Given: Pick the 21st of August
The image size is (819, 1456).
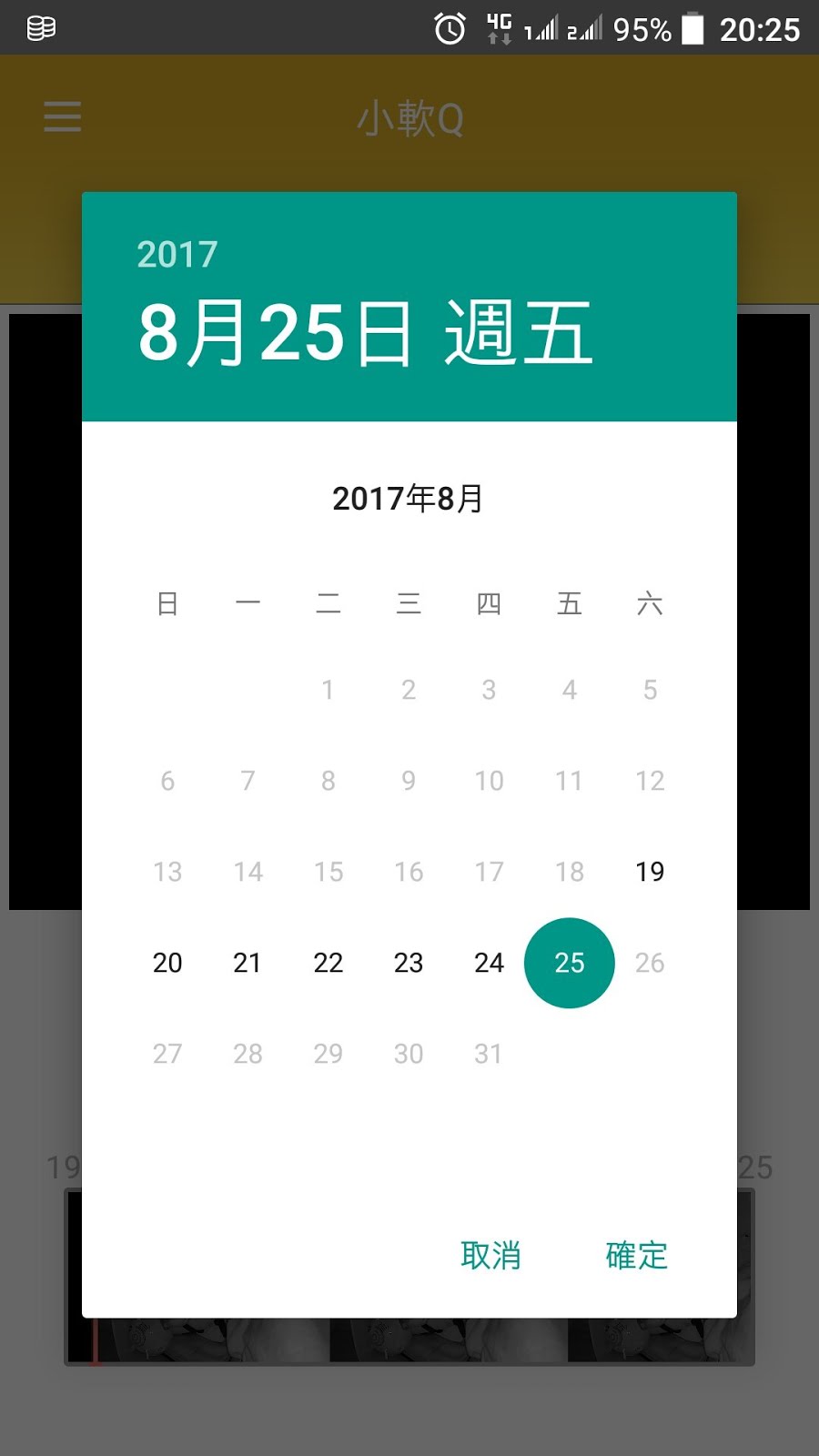Looking at the screenshot, I should [248, 963].
